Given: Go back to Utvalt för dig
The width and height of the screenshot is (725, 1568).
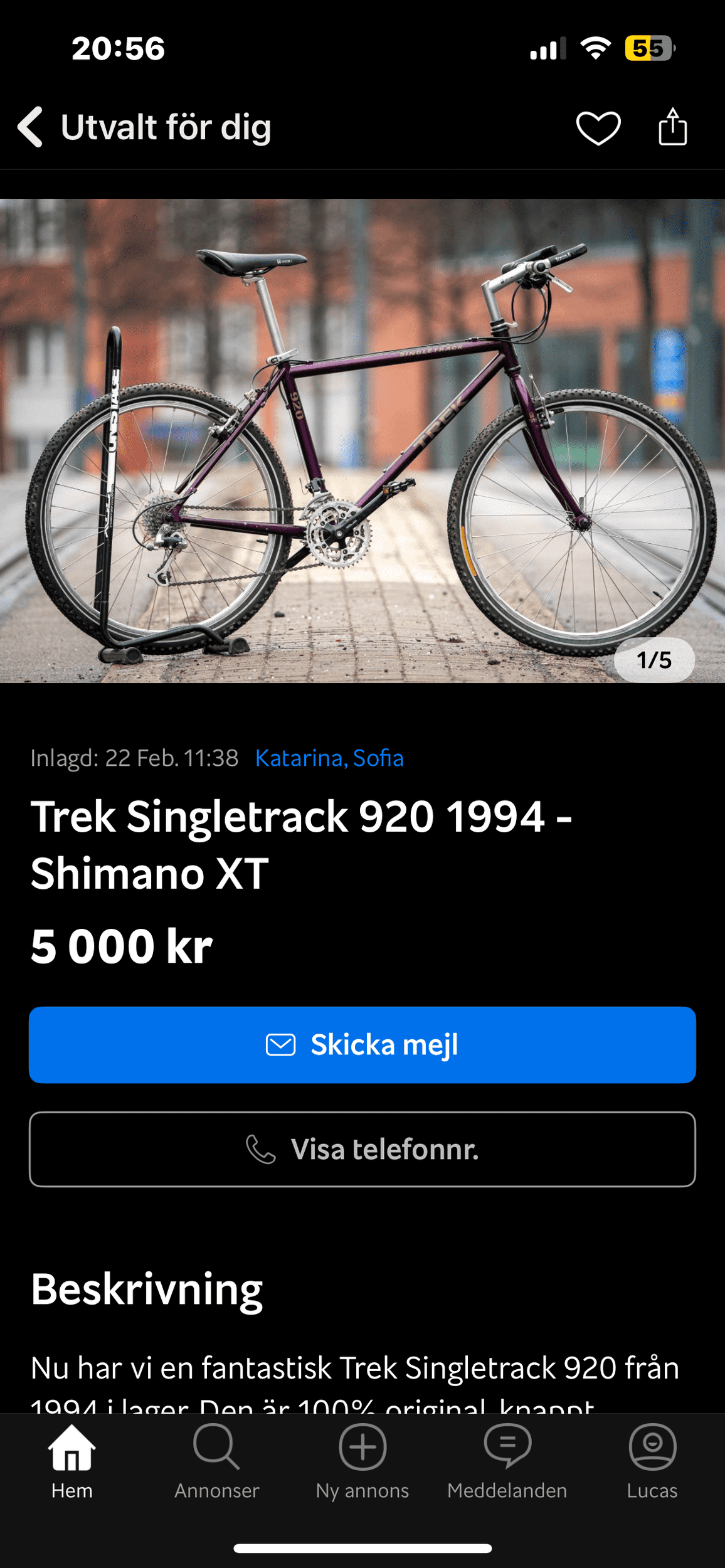Looking at the screenshot, I should click(31, 127).
